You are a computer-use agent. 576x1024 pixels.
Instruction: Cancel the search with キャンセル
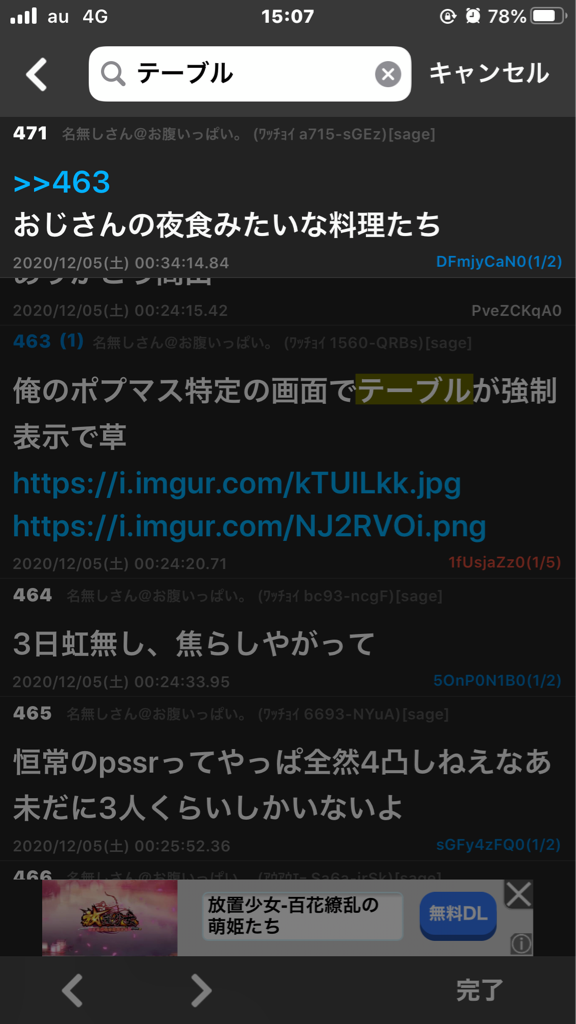point(488,74)
